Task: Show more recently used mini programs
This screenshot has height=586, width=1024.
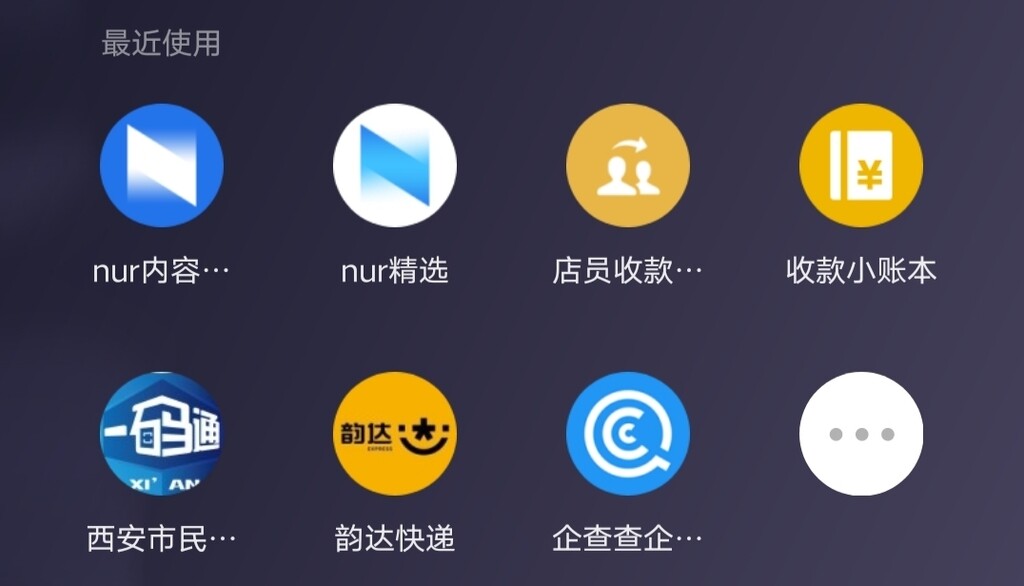Action: click(x=860, y=434)
